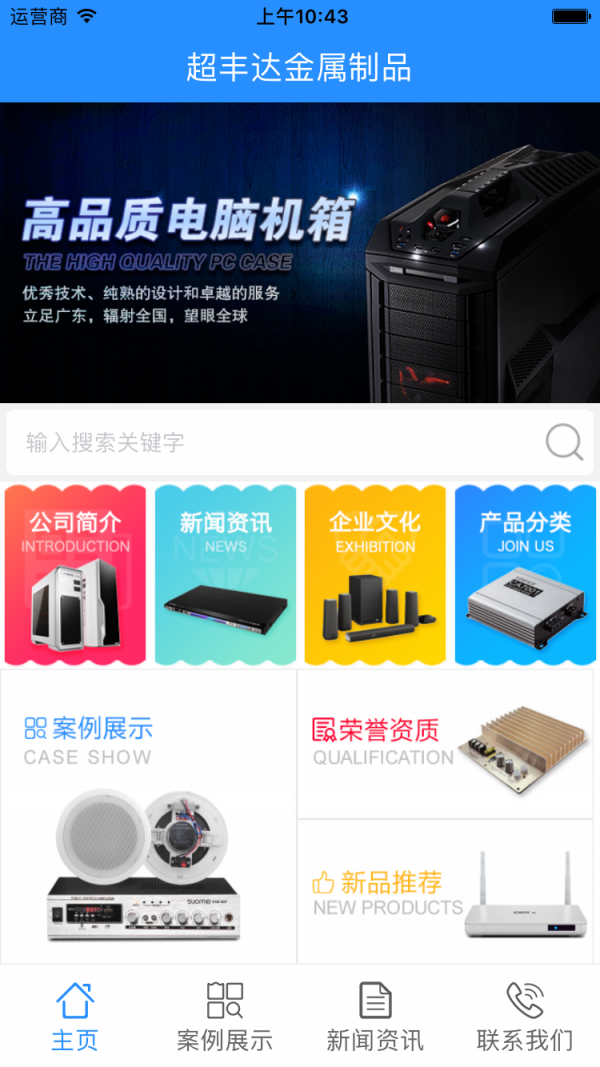The image size is (600, 1067).
Task: Open the 企业文化 exhibition tile
Action: click(375, 575)
